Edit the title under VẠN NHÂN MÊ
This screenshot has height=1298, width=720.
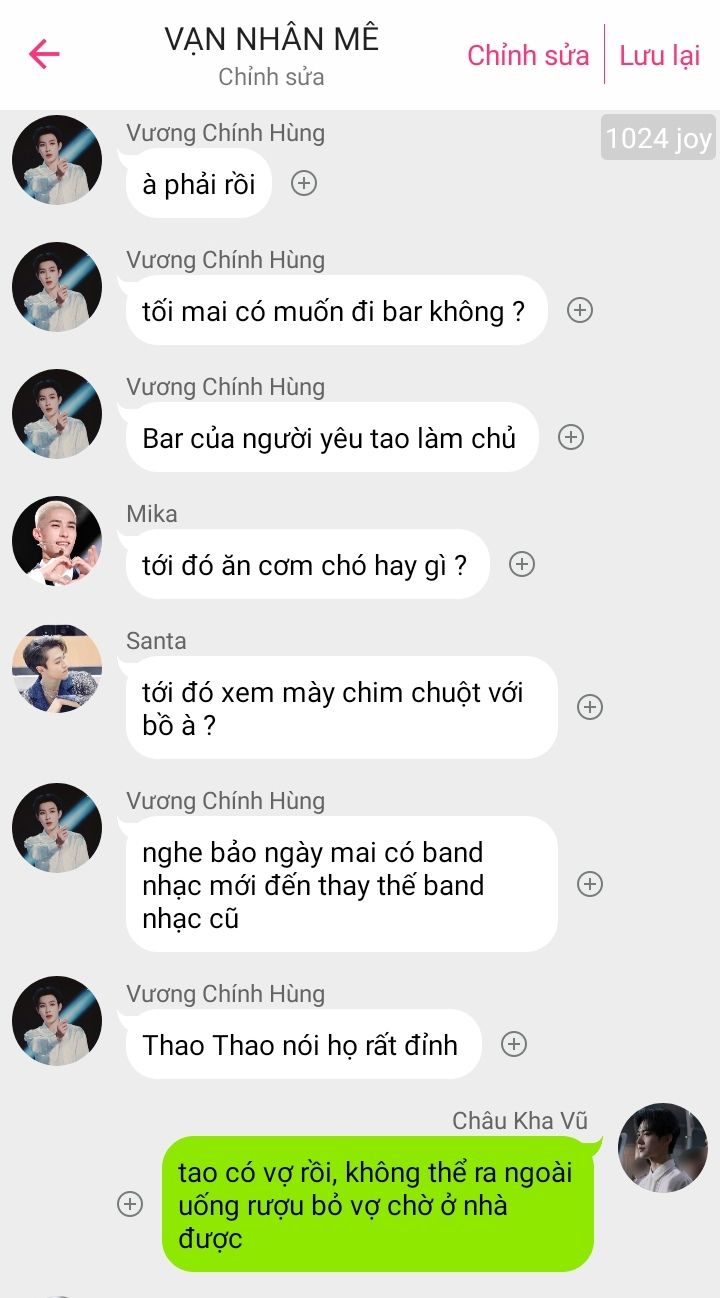click(272, 77)
